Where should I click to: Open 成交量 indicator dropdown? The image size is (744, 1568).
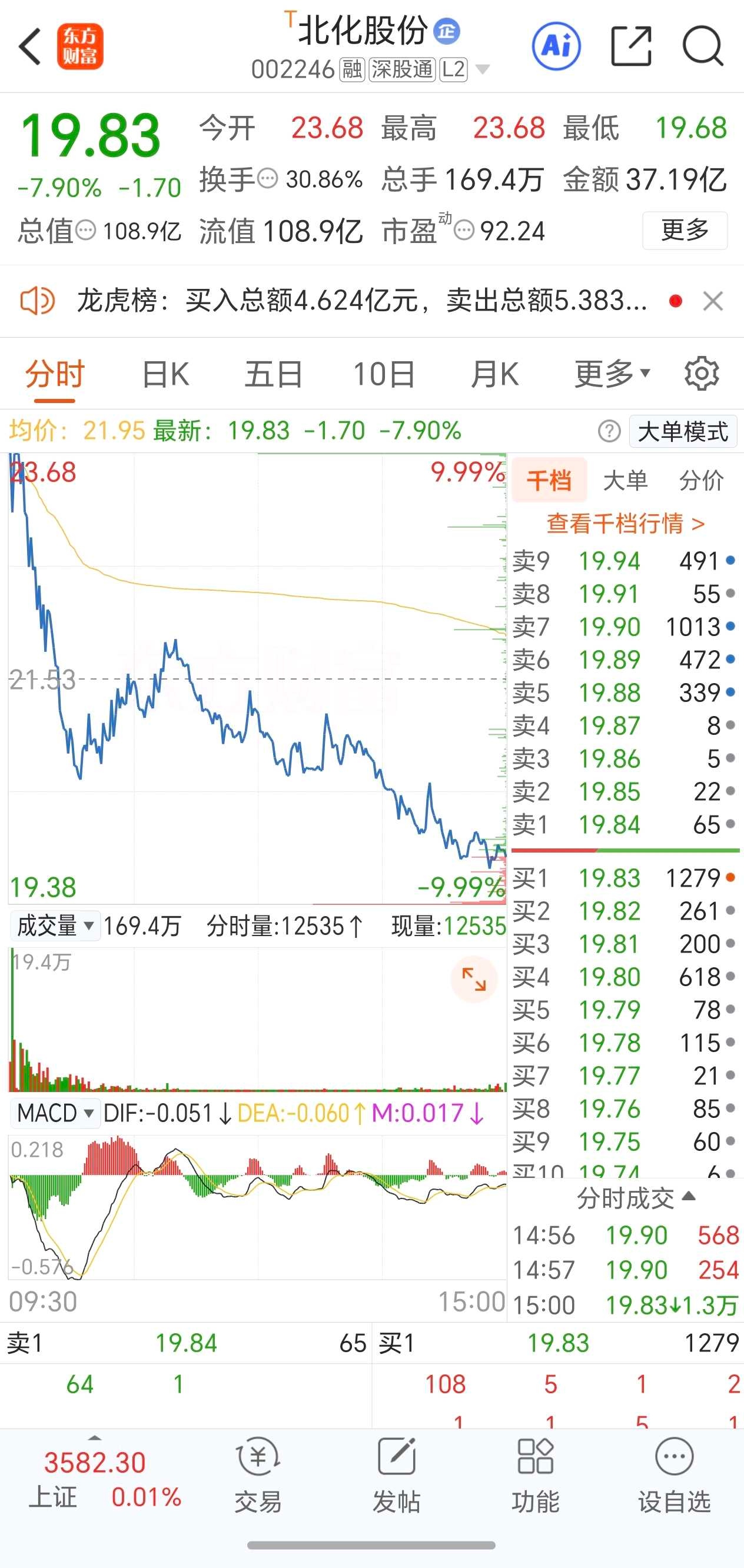pos(55,927)
